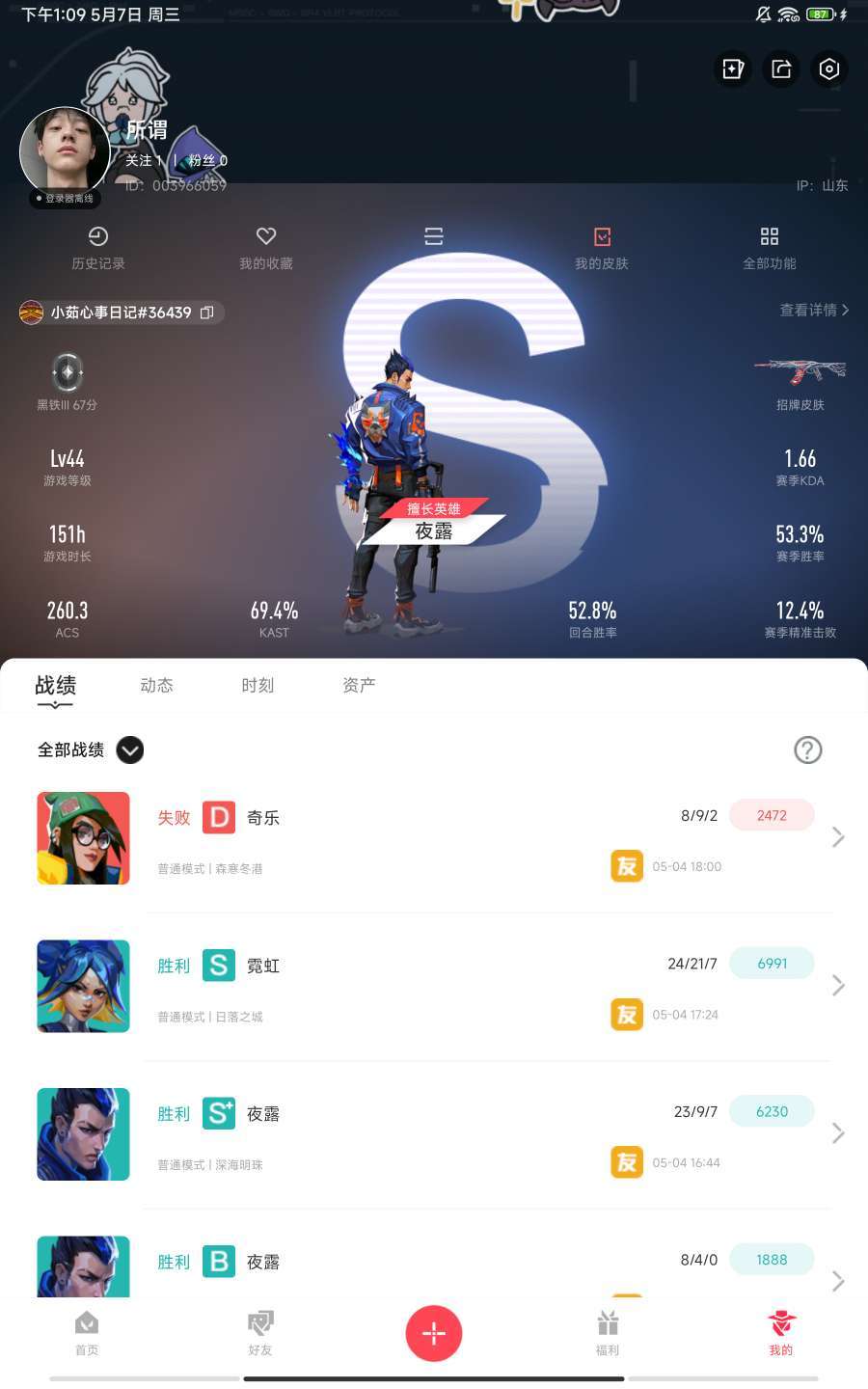868x1389 pixels.
Task: Switch to the 动态 tab
Action: (x=156, y=685)
